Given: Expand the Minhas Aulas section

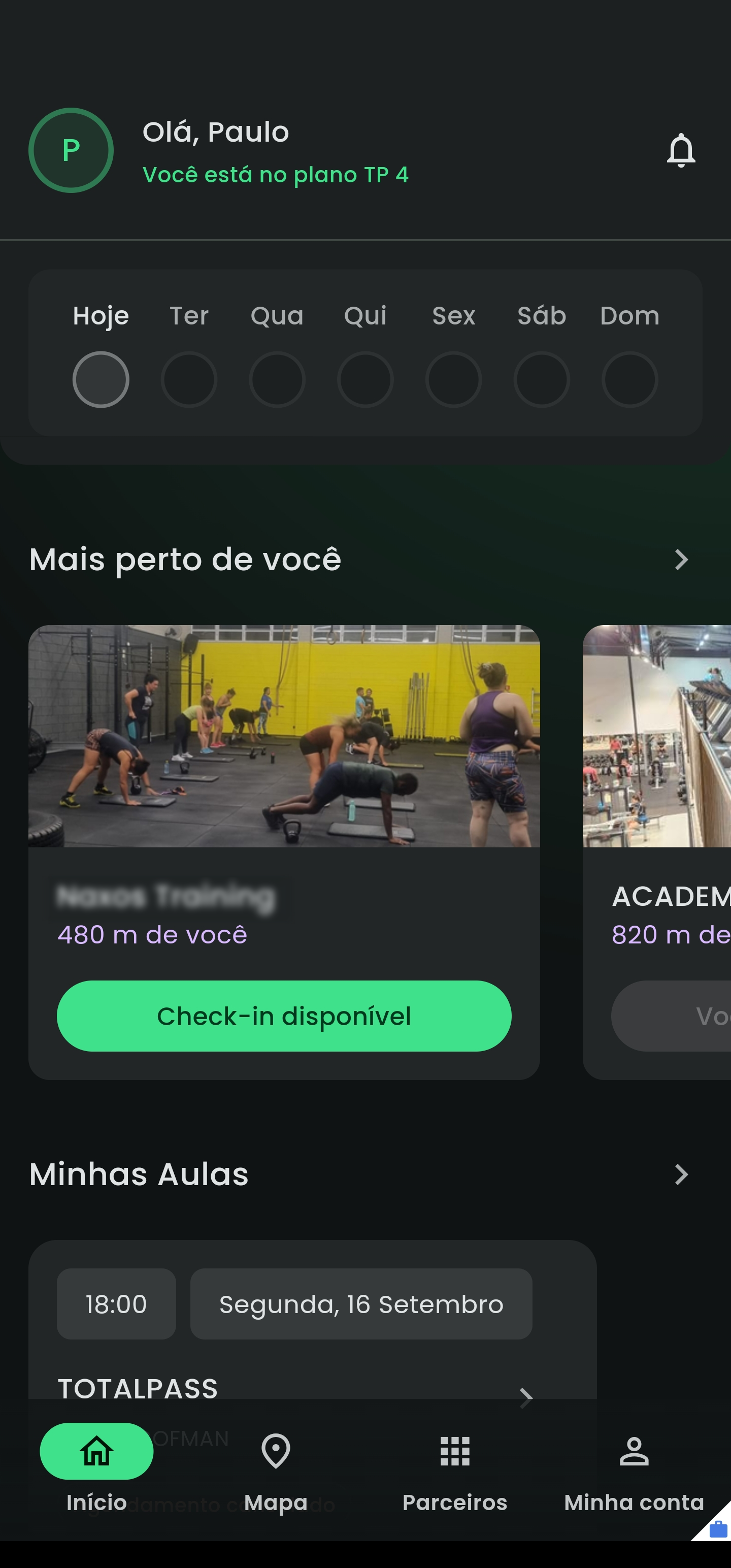Looking at the screenshot, I should tap(680, 1174).
